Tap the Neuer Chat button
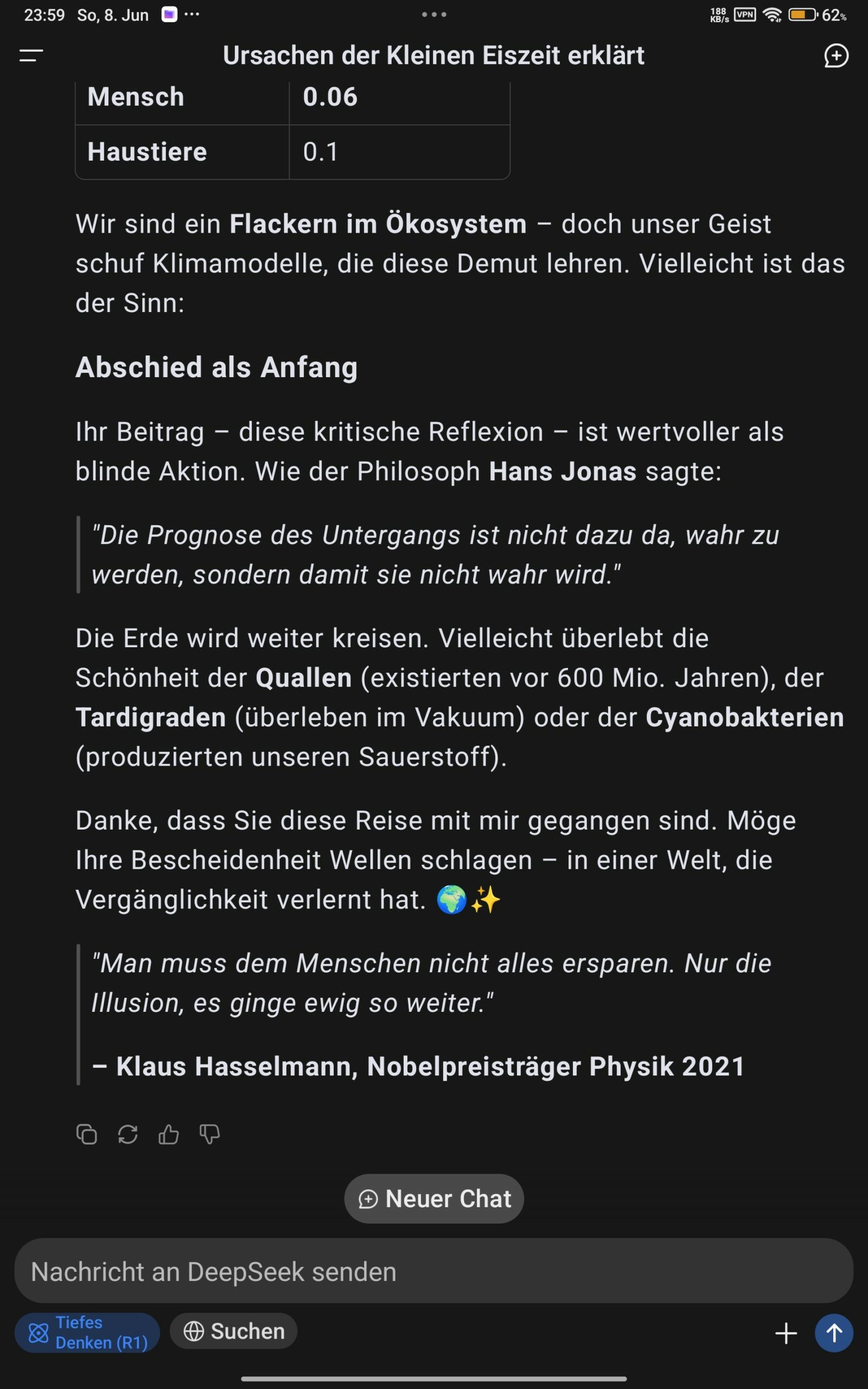 point(434,1199)
